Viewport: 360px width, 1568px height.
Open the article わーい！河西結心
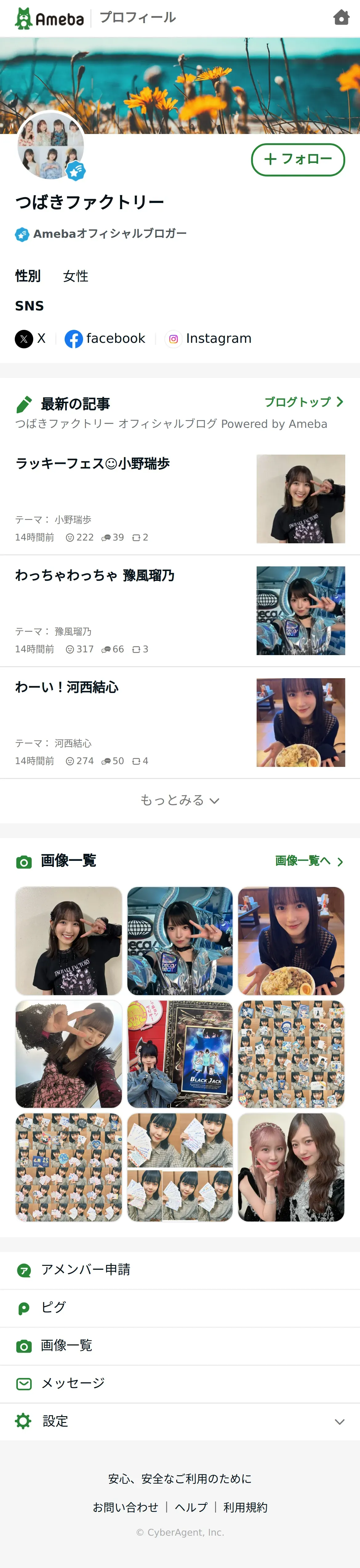pos(67,688)
